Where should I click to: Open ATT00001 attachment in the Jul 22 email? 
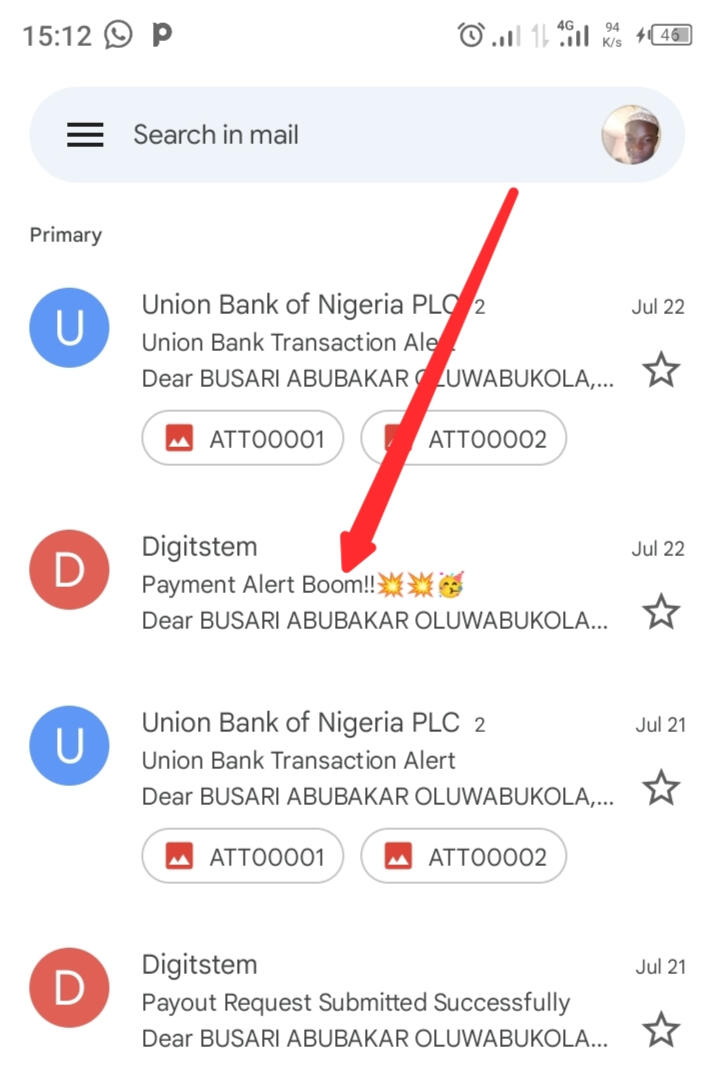pos(243,438)
